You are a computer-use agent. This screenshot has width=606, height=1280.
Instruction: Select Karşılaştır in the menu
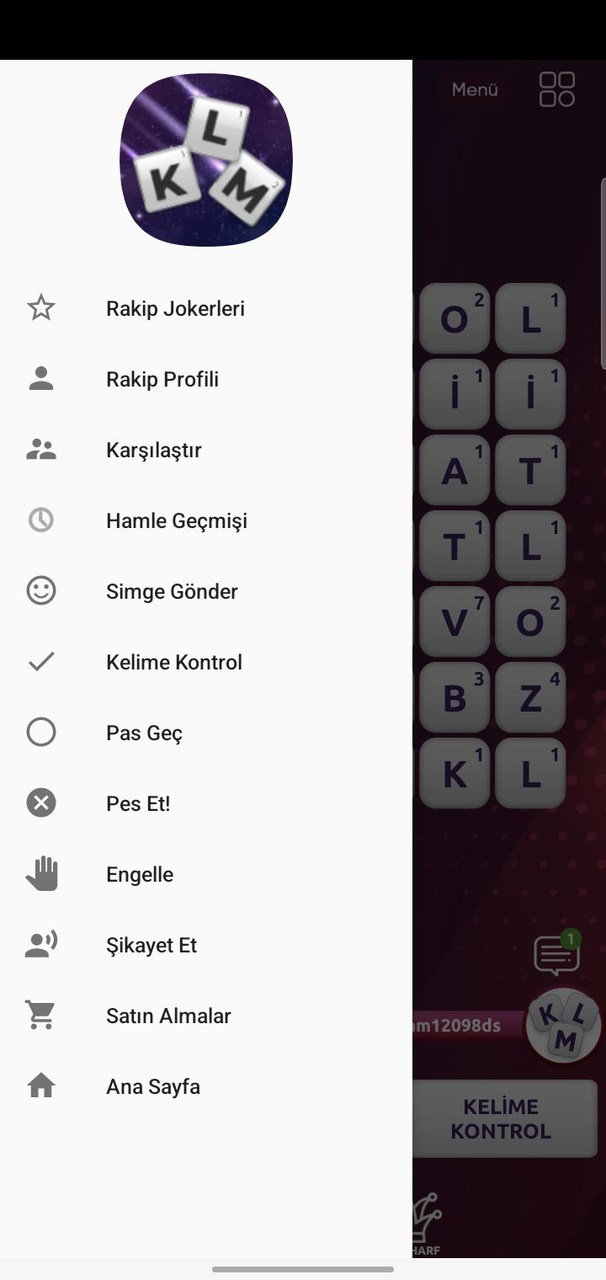tap(154, 450)
